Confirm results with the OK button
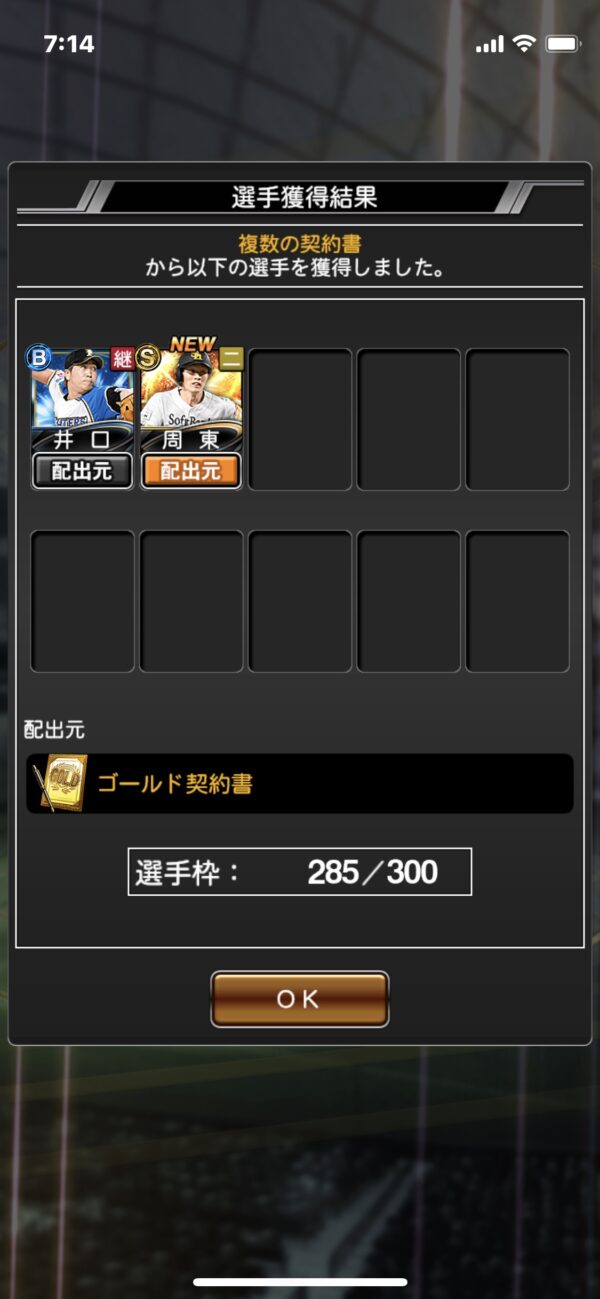This screenshot has width=600, height=1299. click(x=299, y=999)
